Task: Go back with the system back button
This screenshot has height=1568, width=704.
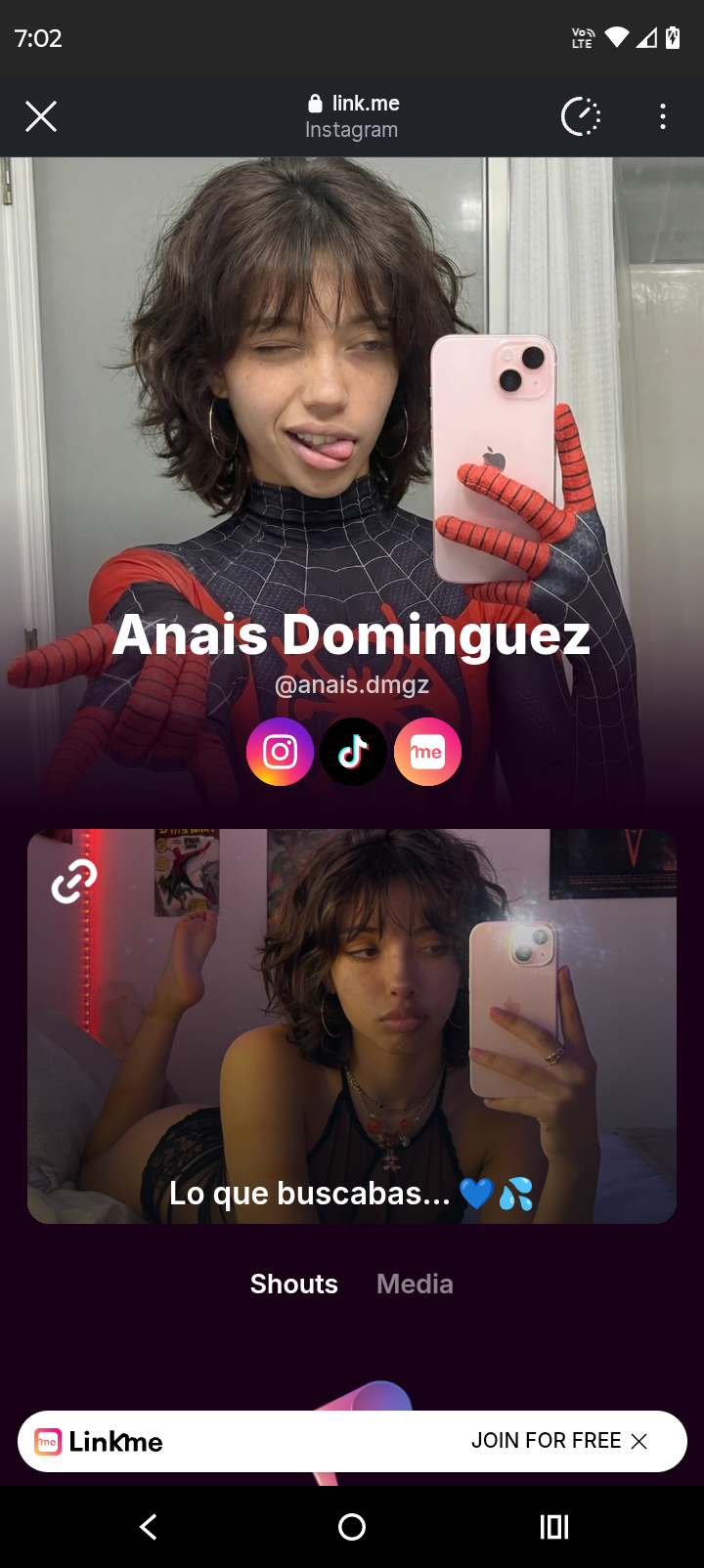Action: point(149,1527)
